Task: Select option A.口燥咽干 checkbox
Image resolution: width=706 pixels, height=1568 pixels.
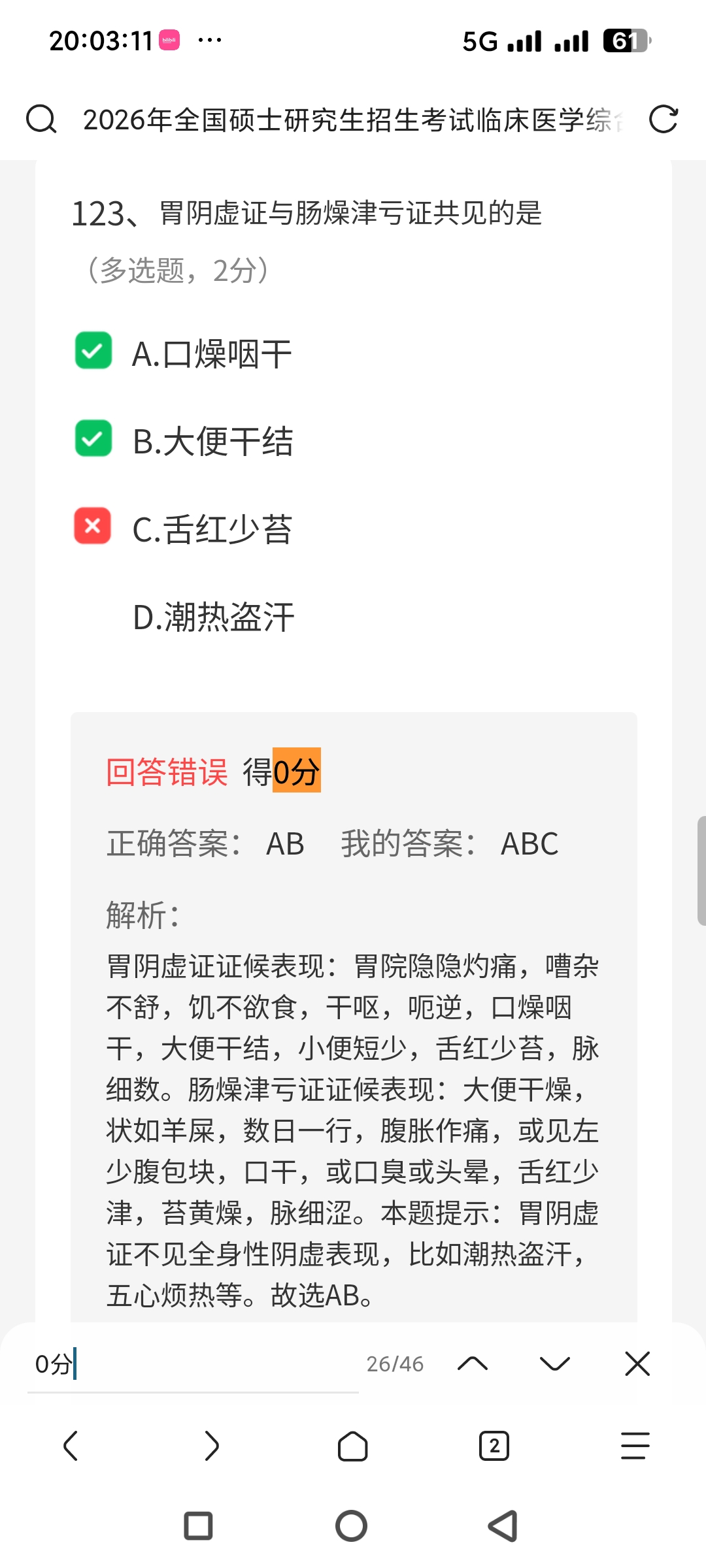Action: (x=93, y=351)
